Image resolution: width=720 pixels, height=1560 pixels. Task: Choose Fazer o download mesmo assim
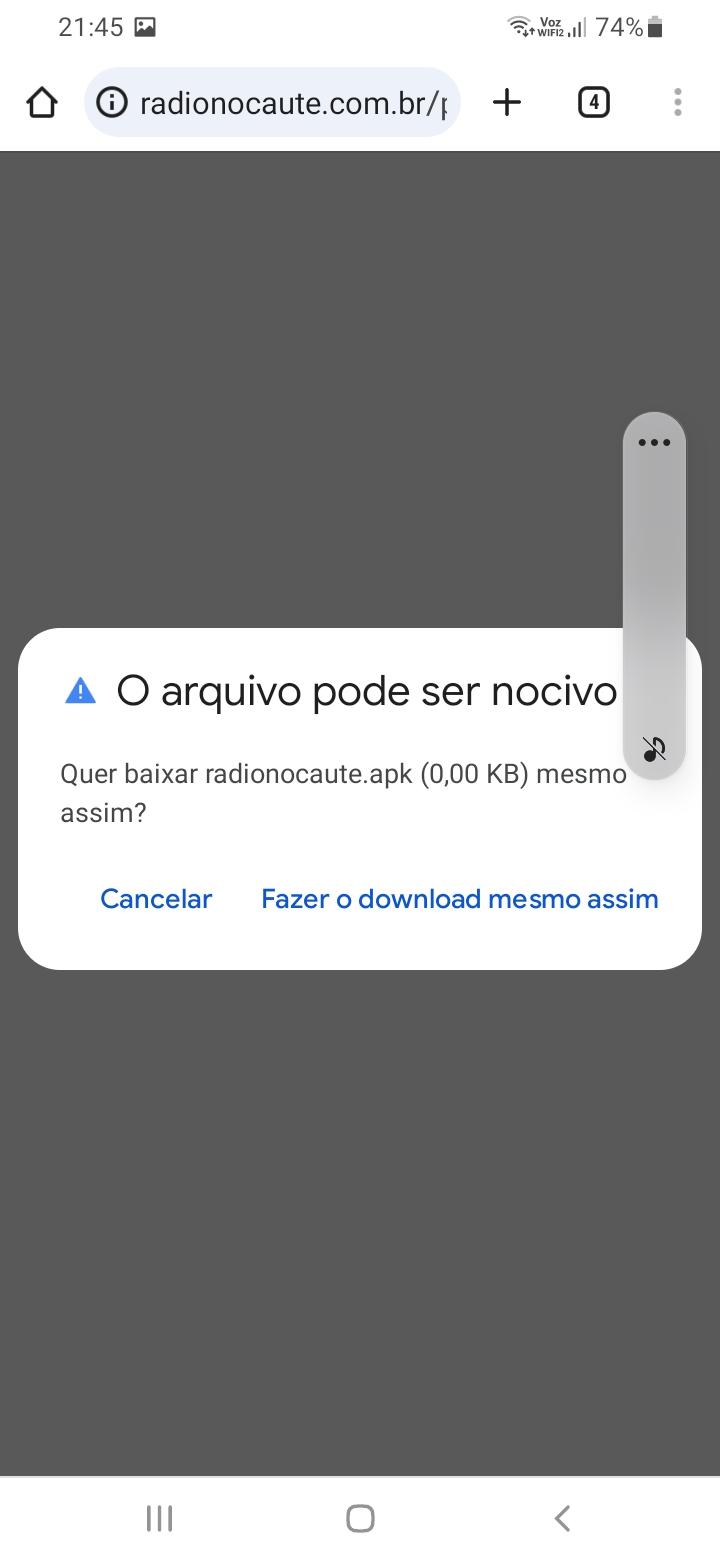pyautogui.click(x=460, y=899)
